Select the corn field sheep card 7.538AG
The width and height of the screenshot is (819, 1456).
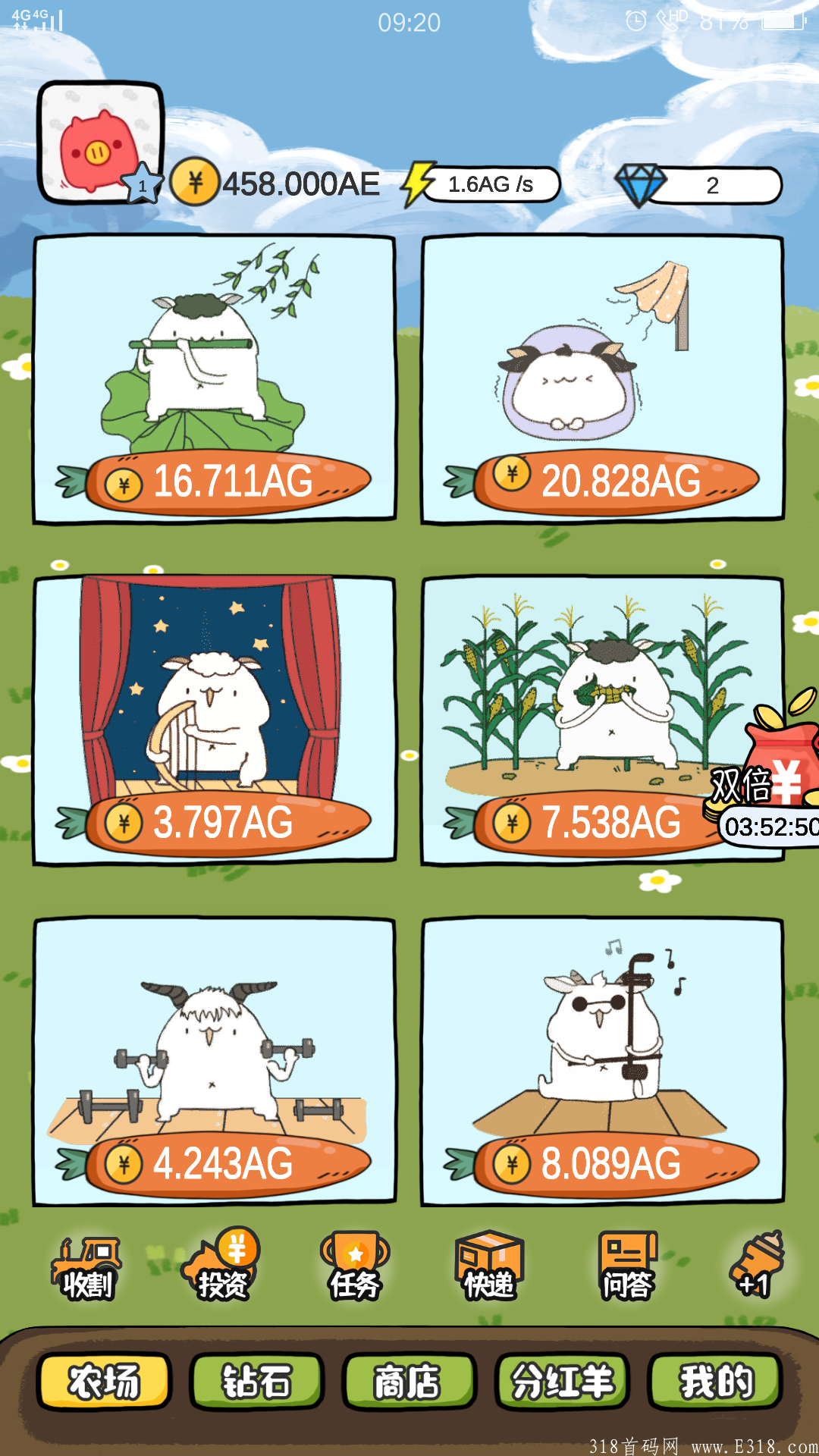coord(603,720)
